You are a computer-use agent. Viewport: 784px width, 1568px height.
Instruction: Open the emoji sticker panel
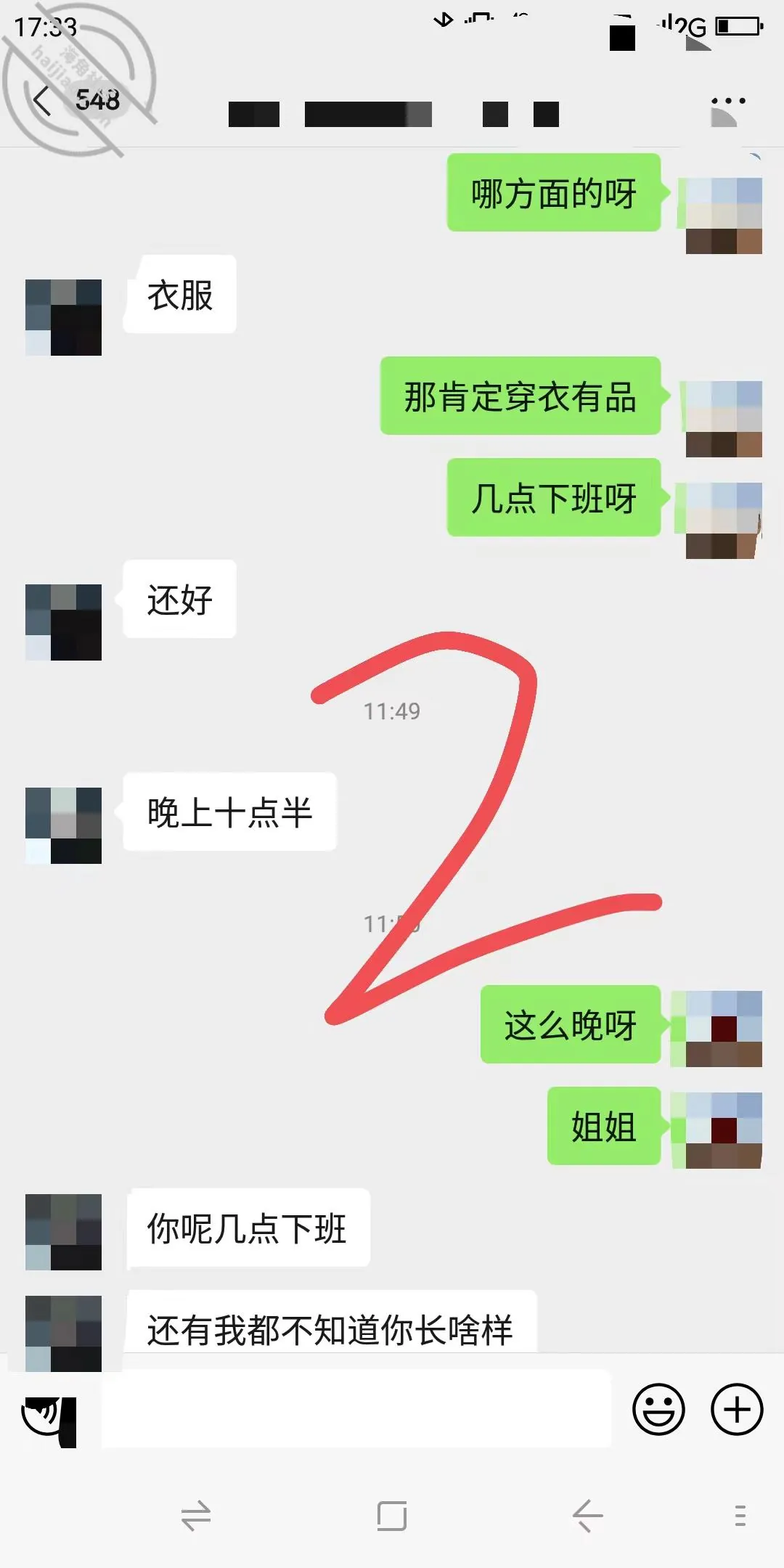point(658,1410)
